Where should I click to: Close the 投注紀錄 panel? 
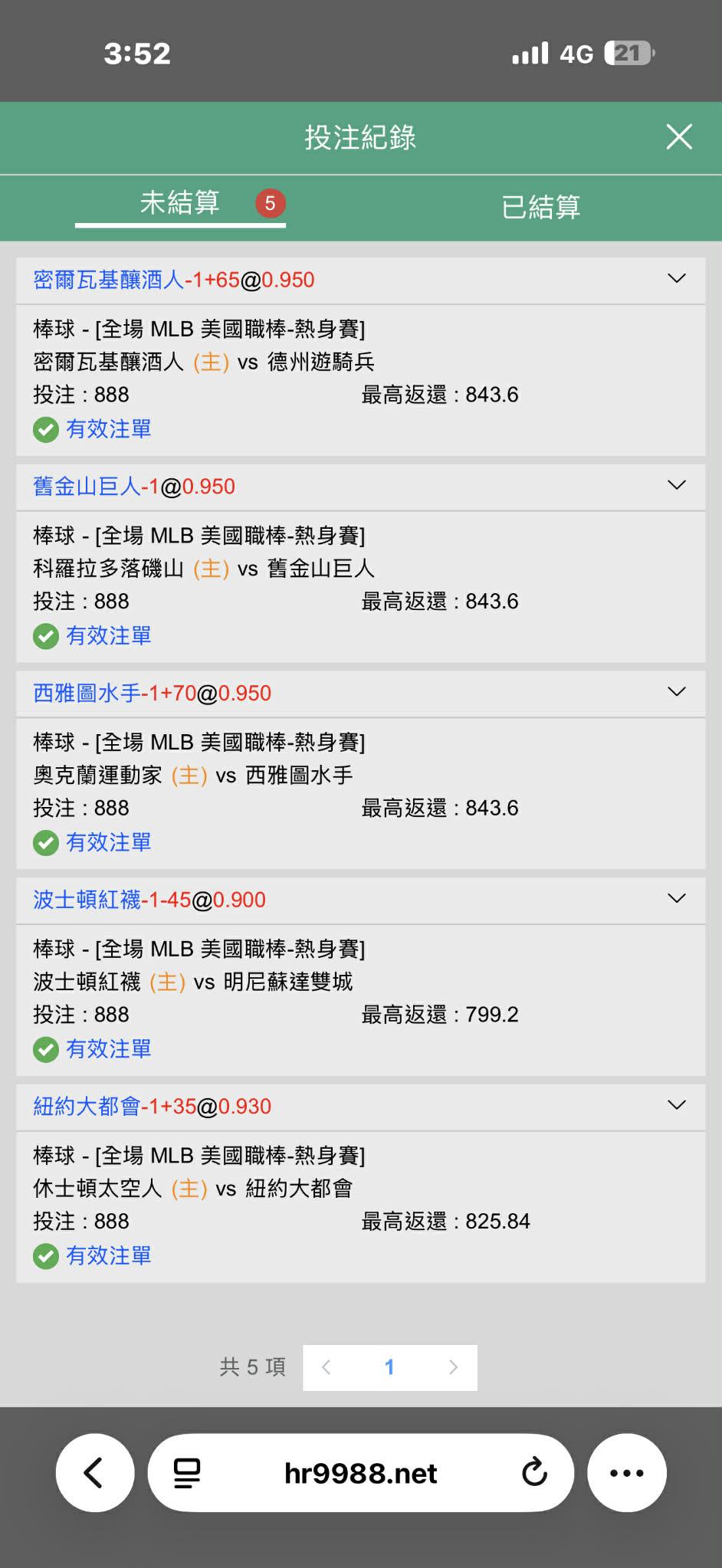(679, 137)
